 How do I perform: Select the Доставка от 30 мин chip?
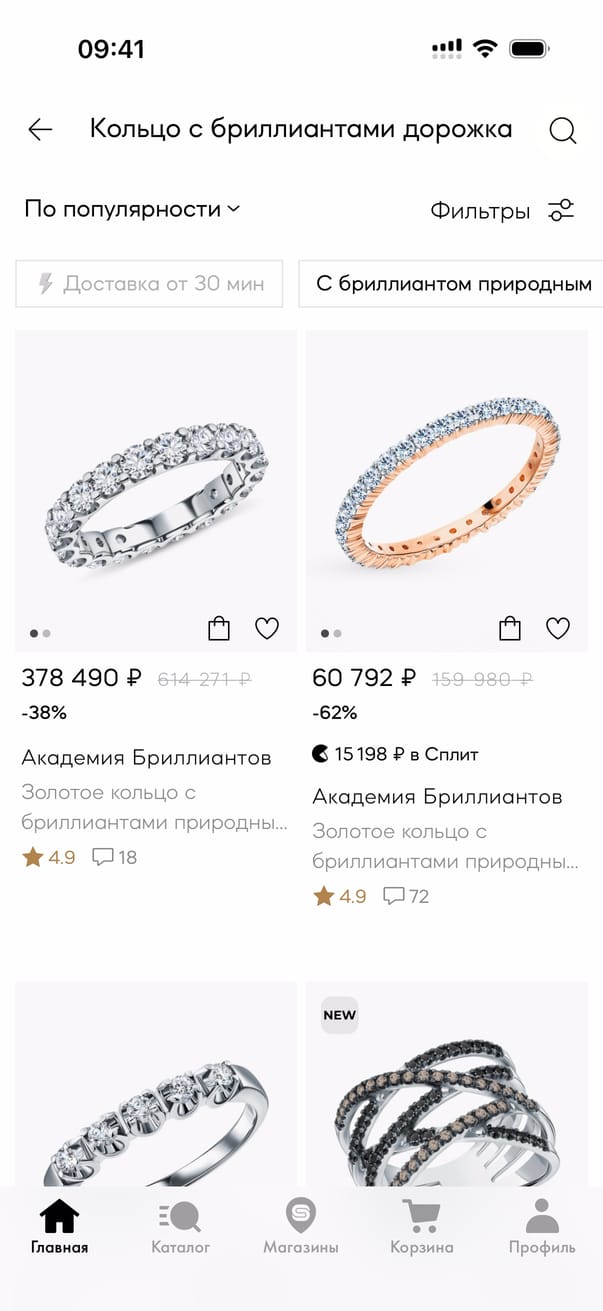click(150, 284)
